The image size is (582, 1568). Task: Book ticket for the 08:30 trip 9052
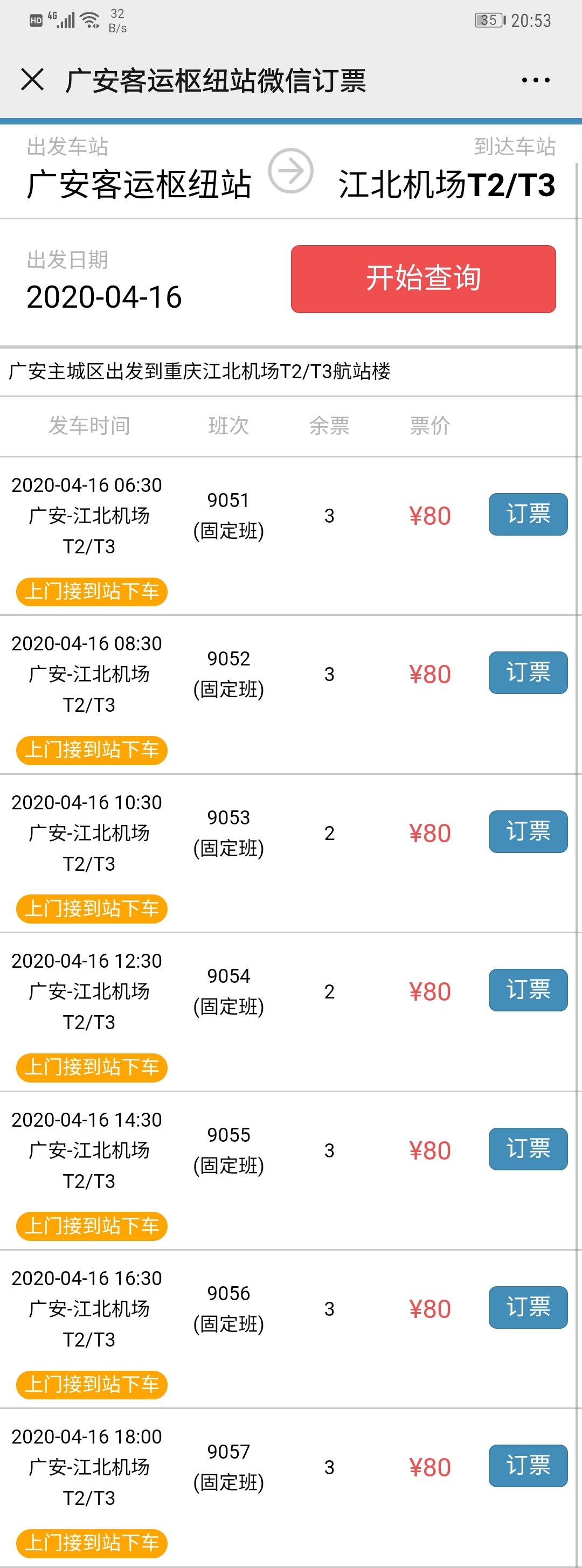(527, 672)
